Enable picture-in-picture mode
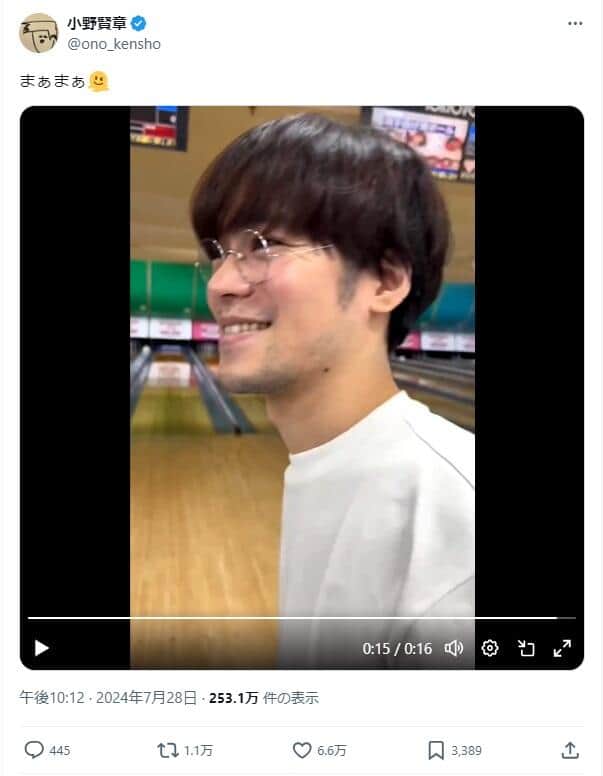The width and height of the screenshot is (603, 776). point(526,648)
